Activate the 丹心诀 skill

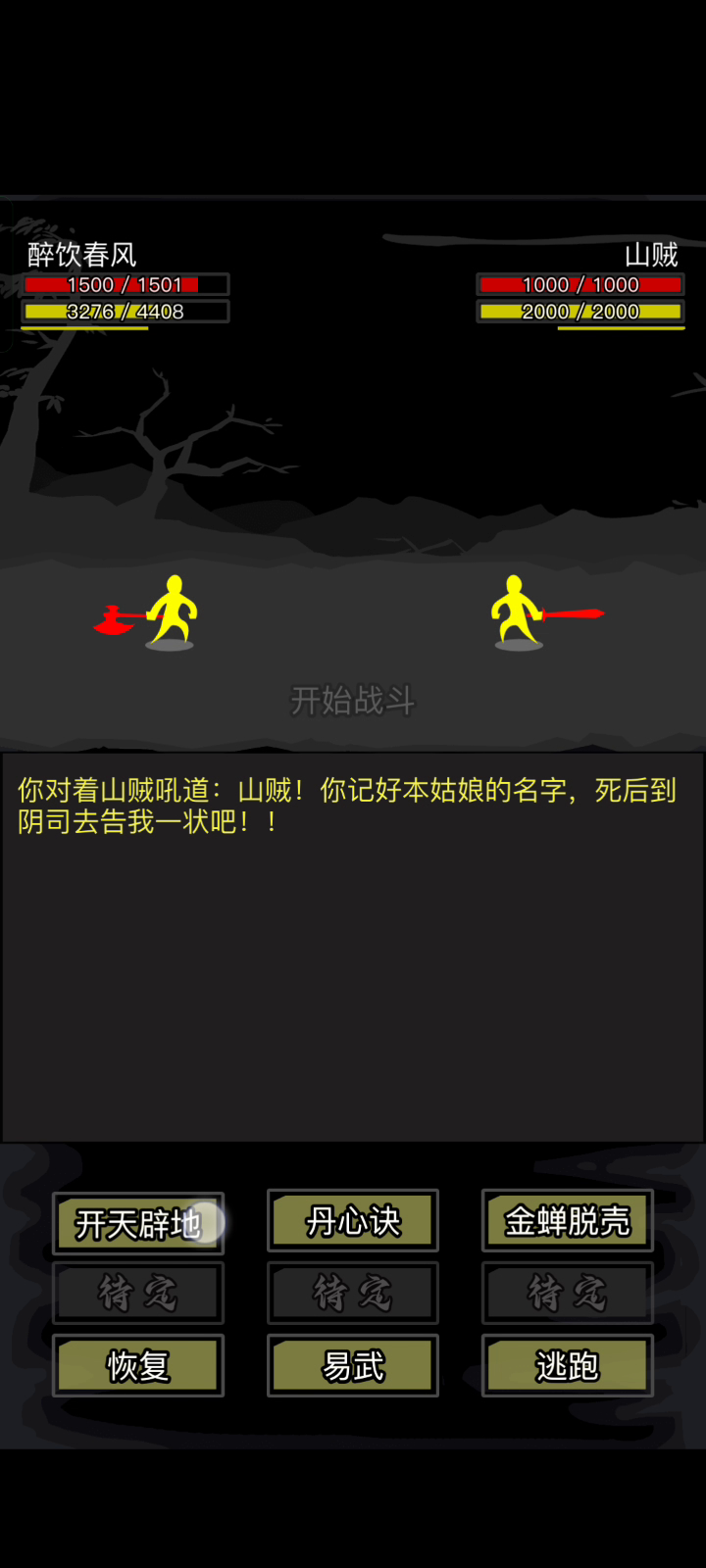pos(353,1220)
